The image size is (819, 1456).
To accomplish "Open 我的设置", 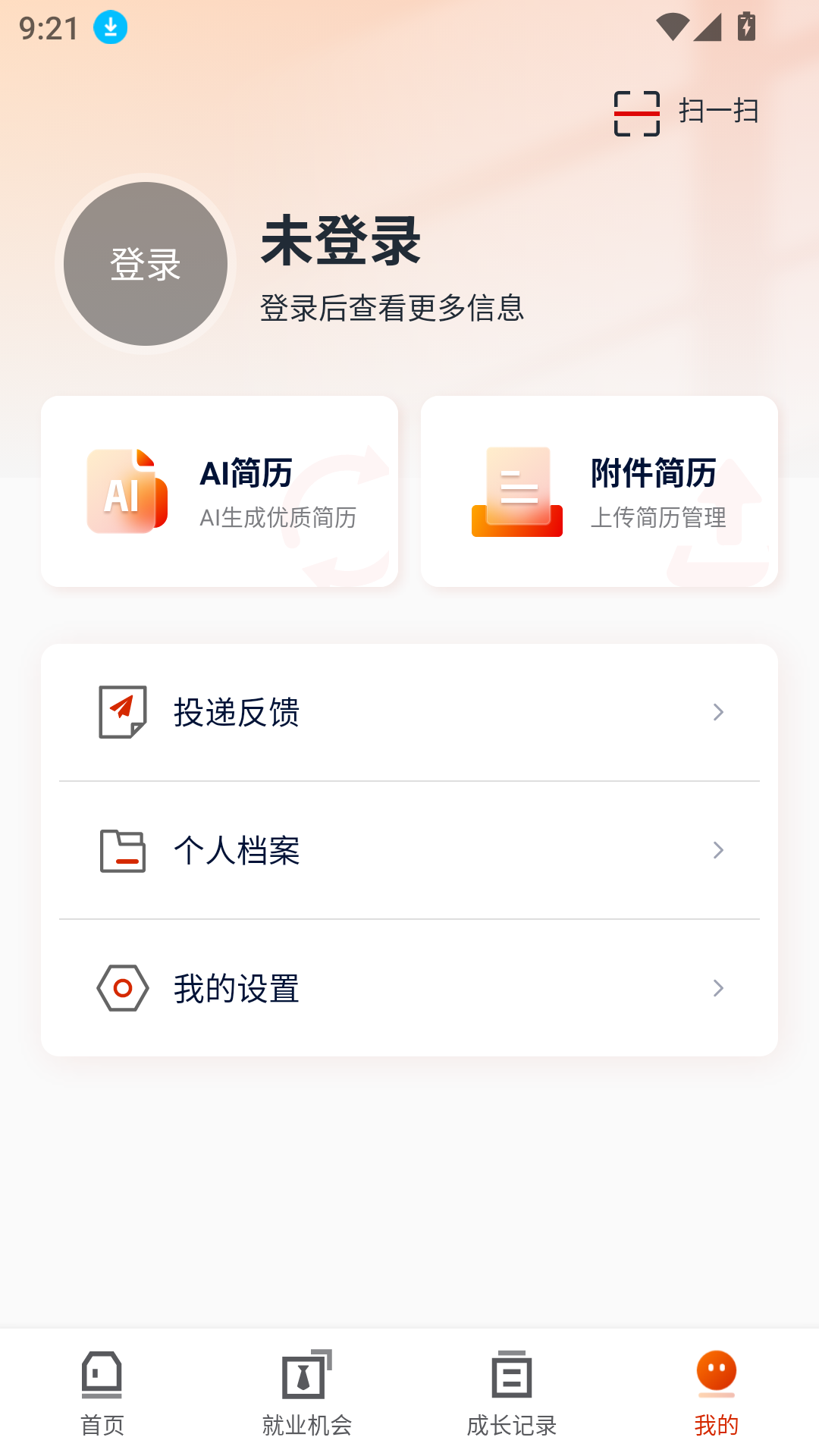I will [409, 988].
